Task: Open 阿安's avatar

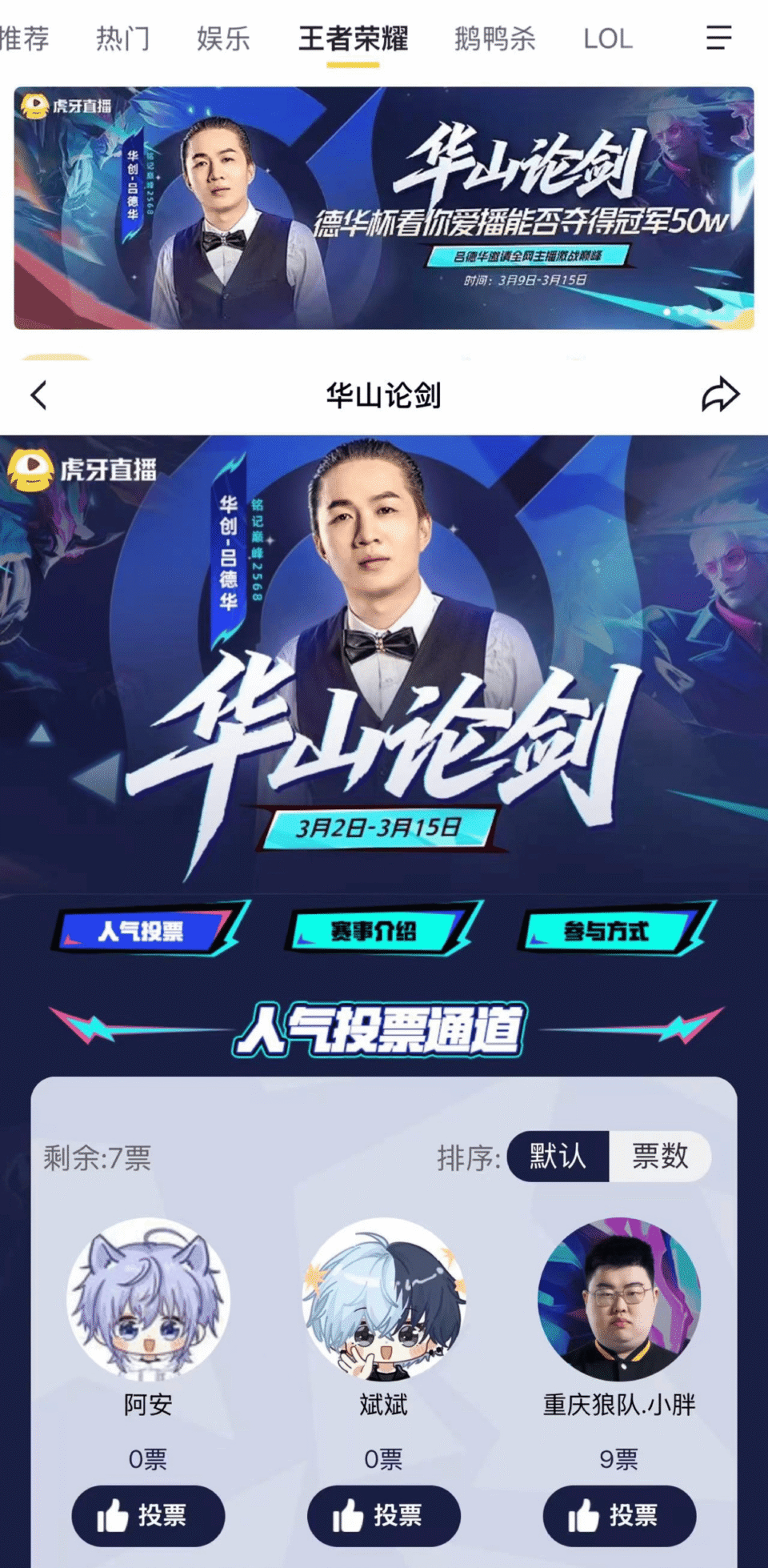Action: click(148, 1298)
